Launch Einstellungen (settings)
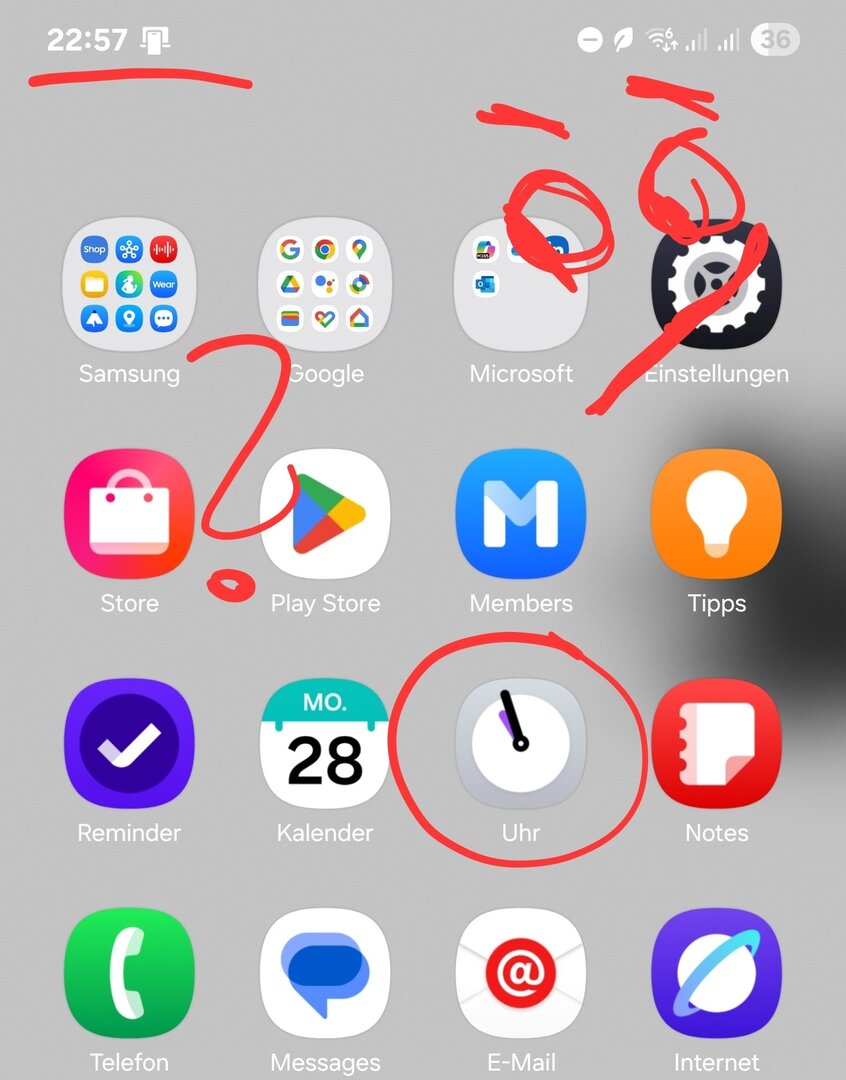846x1080 pixels. pyautogui.click(x=716, y=284)
